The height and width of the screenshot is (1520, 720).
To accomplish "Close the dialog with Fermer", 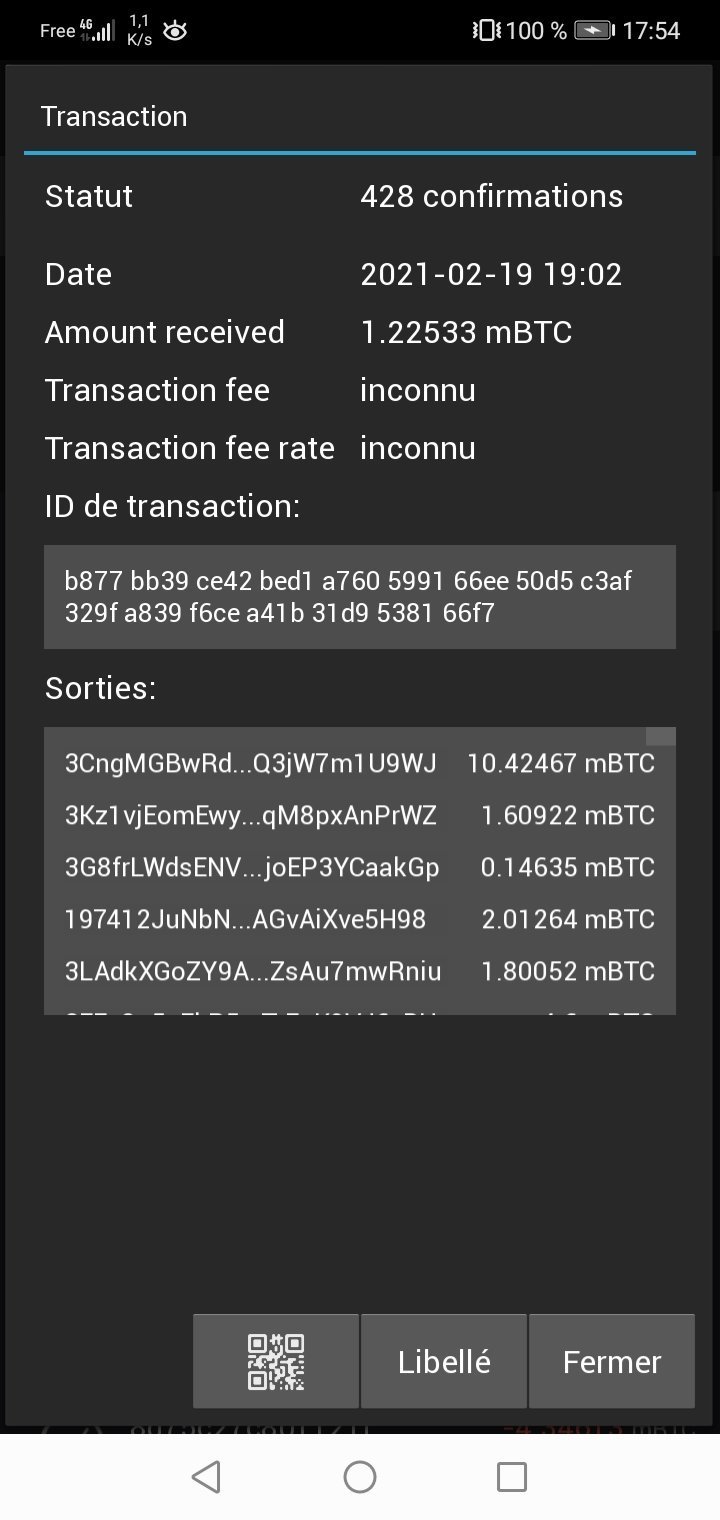I will pyautogui.click(x=612, y=1361).
